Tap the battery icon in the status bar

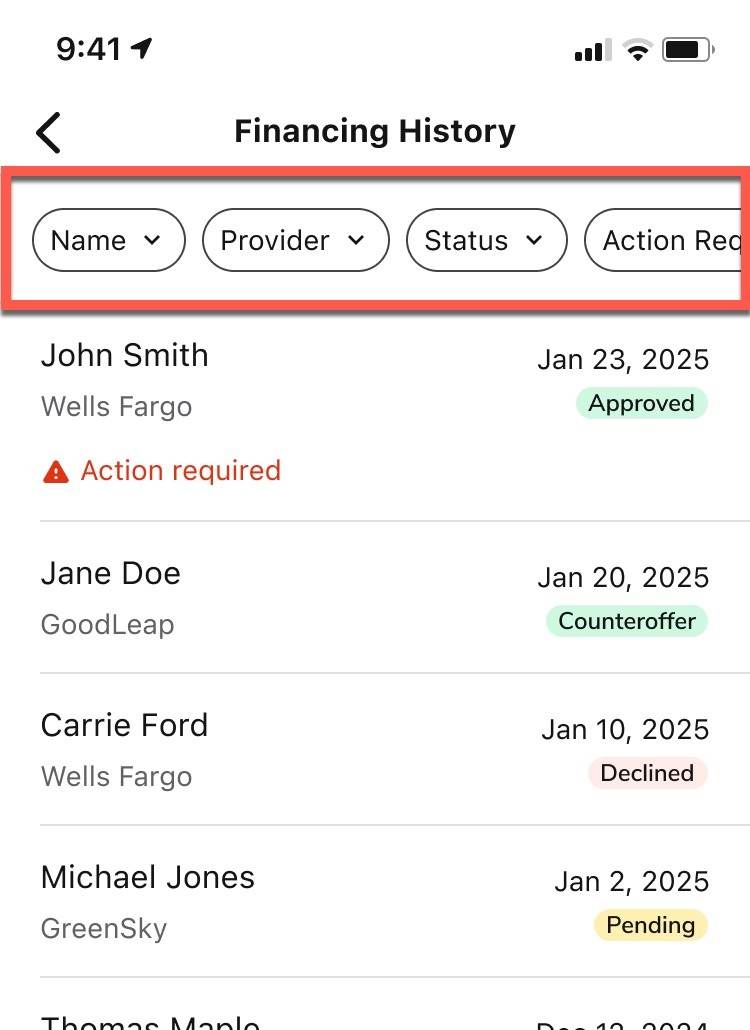(x=685, y=48)
